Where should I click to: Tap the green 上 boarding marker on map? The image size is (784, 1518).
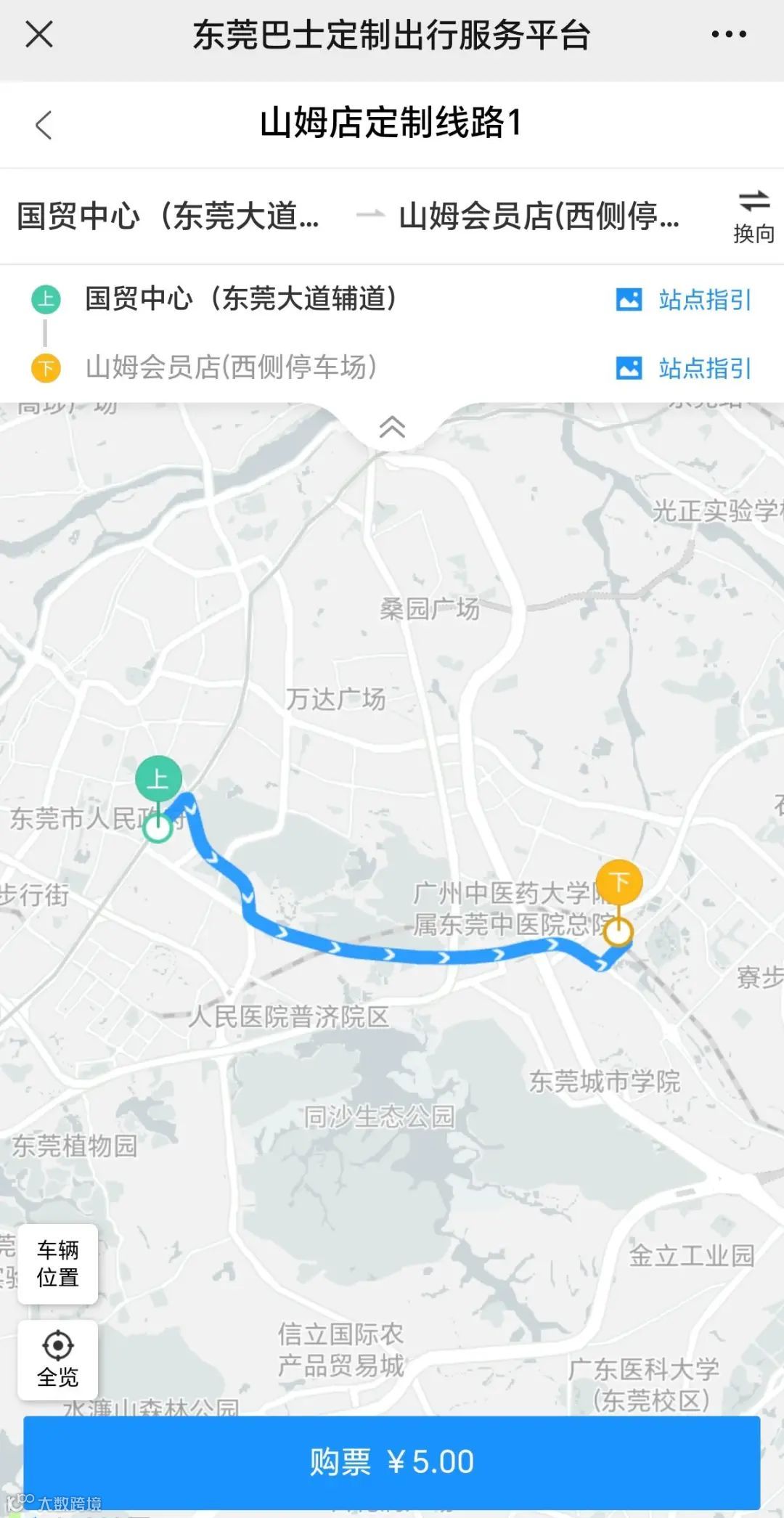tap(158, 781)
